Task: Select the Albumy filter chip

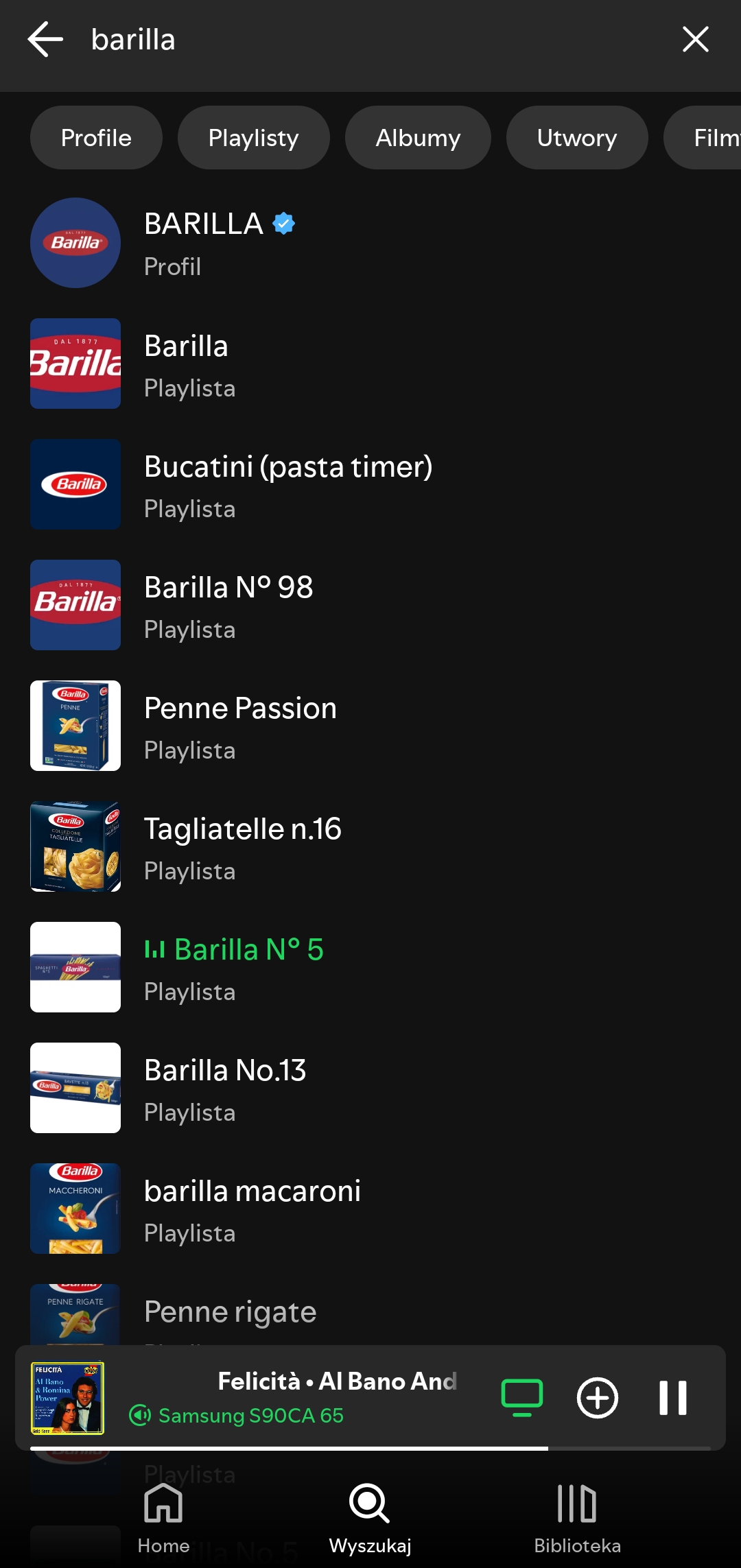Action: [418, 138]
